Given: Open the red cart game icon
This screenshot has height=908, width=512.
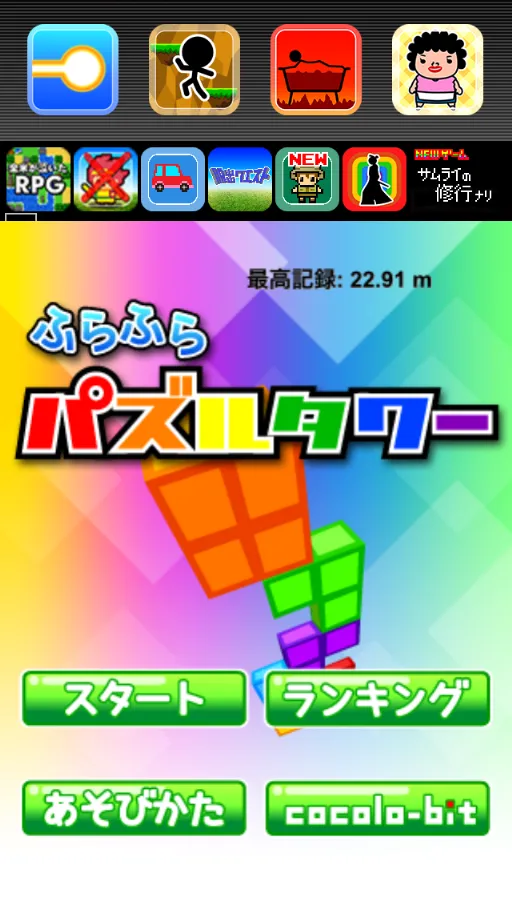Looking at the screenshot, I should 316,69.
